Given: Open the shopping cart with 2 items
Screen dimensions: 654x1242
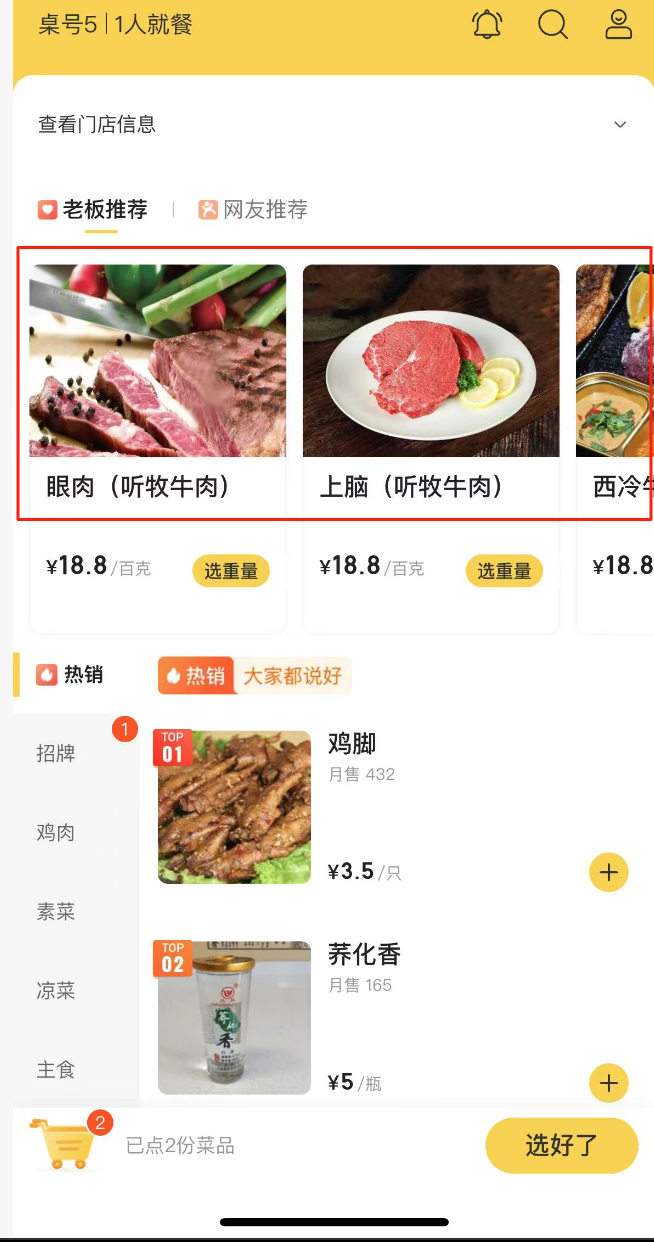Looking at the screenshot, I should 64,1145.
